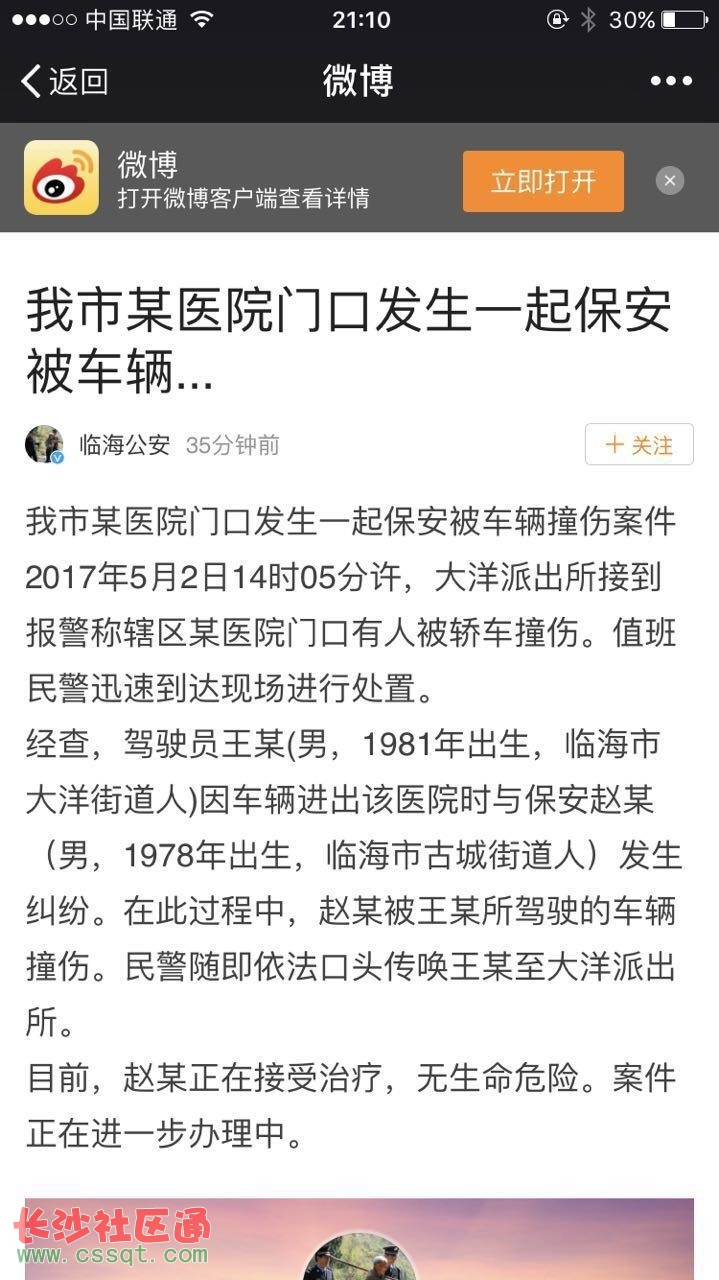Tap 立即打开 to open in Weibo app

(543, 181)
